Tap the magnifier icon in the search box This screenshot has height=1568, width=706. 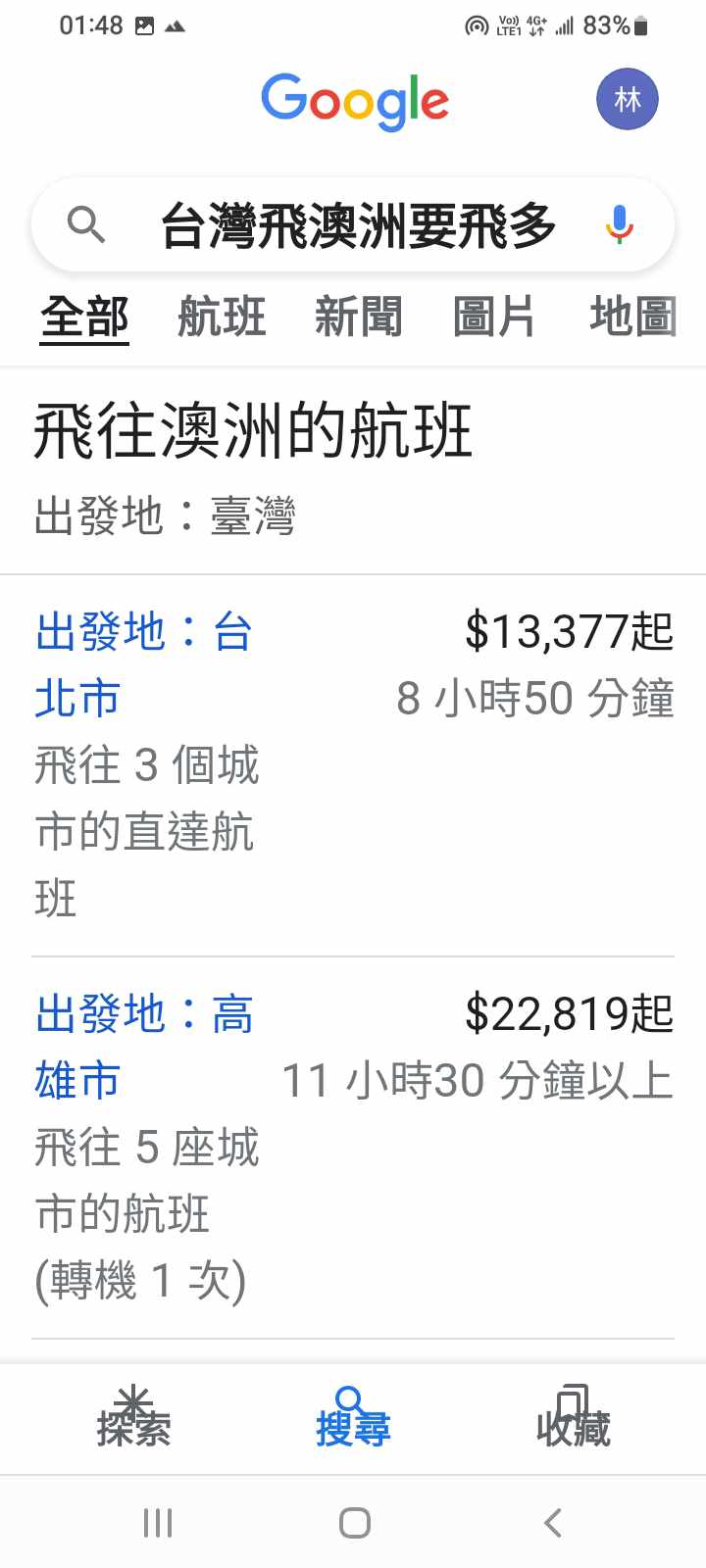click(86, 225)
